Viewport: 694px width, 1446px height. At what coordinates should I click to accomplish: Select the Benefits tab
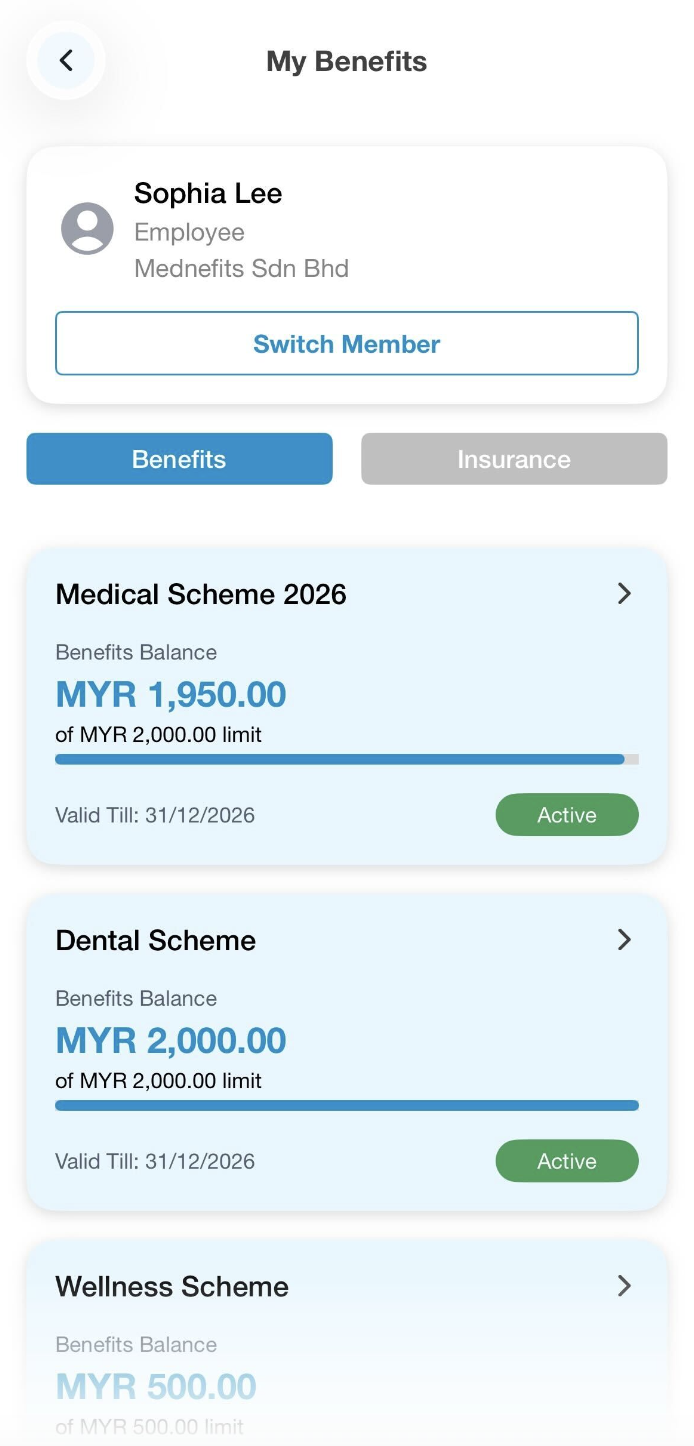[x=179, y=459]
